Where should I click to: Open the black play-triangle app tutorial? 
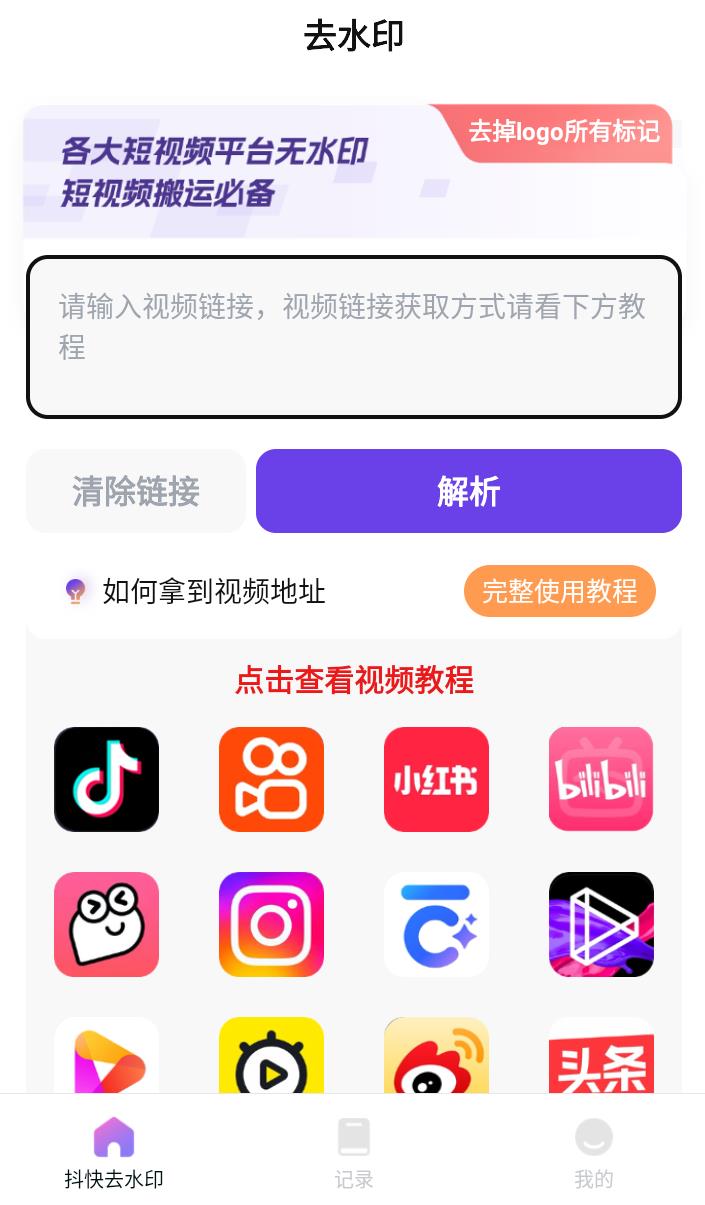point(600,924)
